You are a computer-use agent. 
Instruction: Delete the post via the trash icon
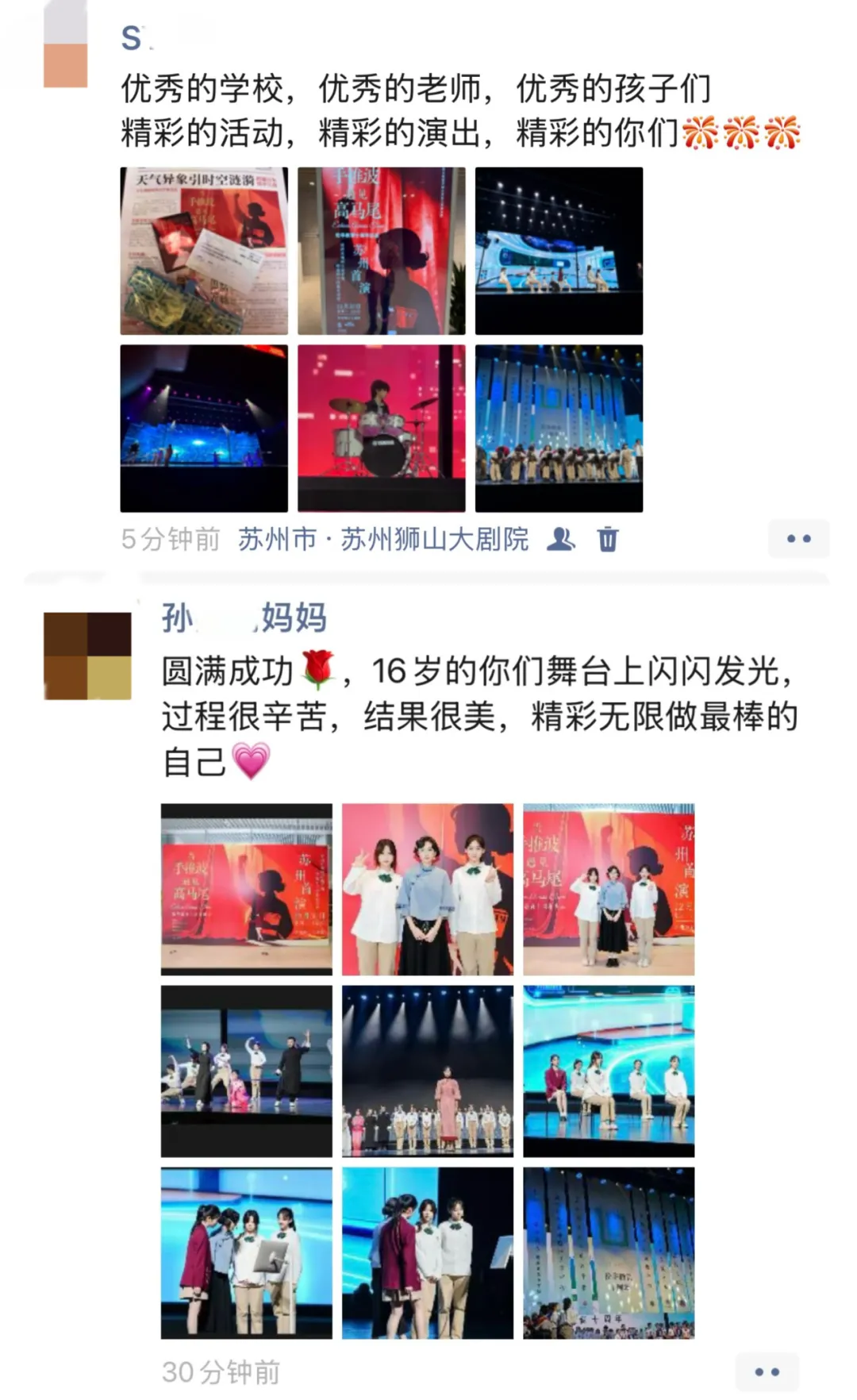(608, 539)
